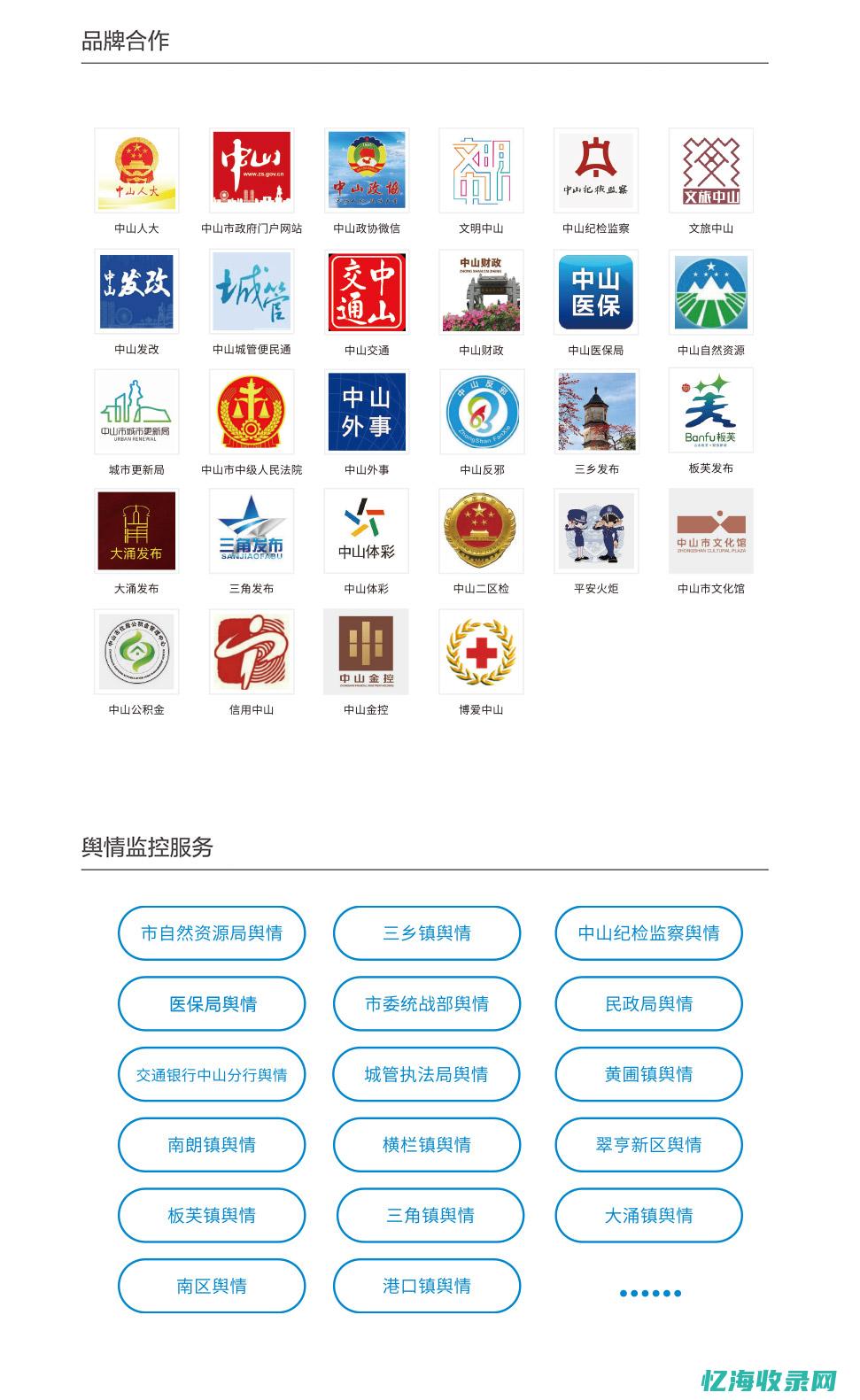This screenshot has width=860, height=1400.
Task: Select the 黄圃镇舆情 pill button
Action: (648, 1074)
